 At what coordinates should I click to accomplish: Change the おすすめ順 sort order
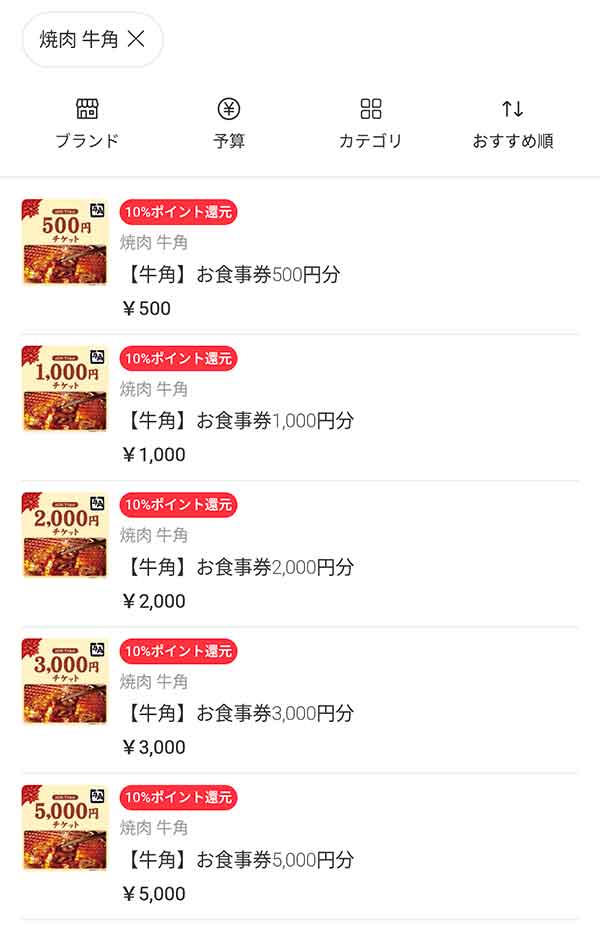click(512, 123)
